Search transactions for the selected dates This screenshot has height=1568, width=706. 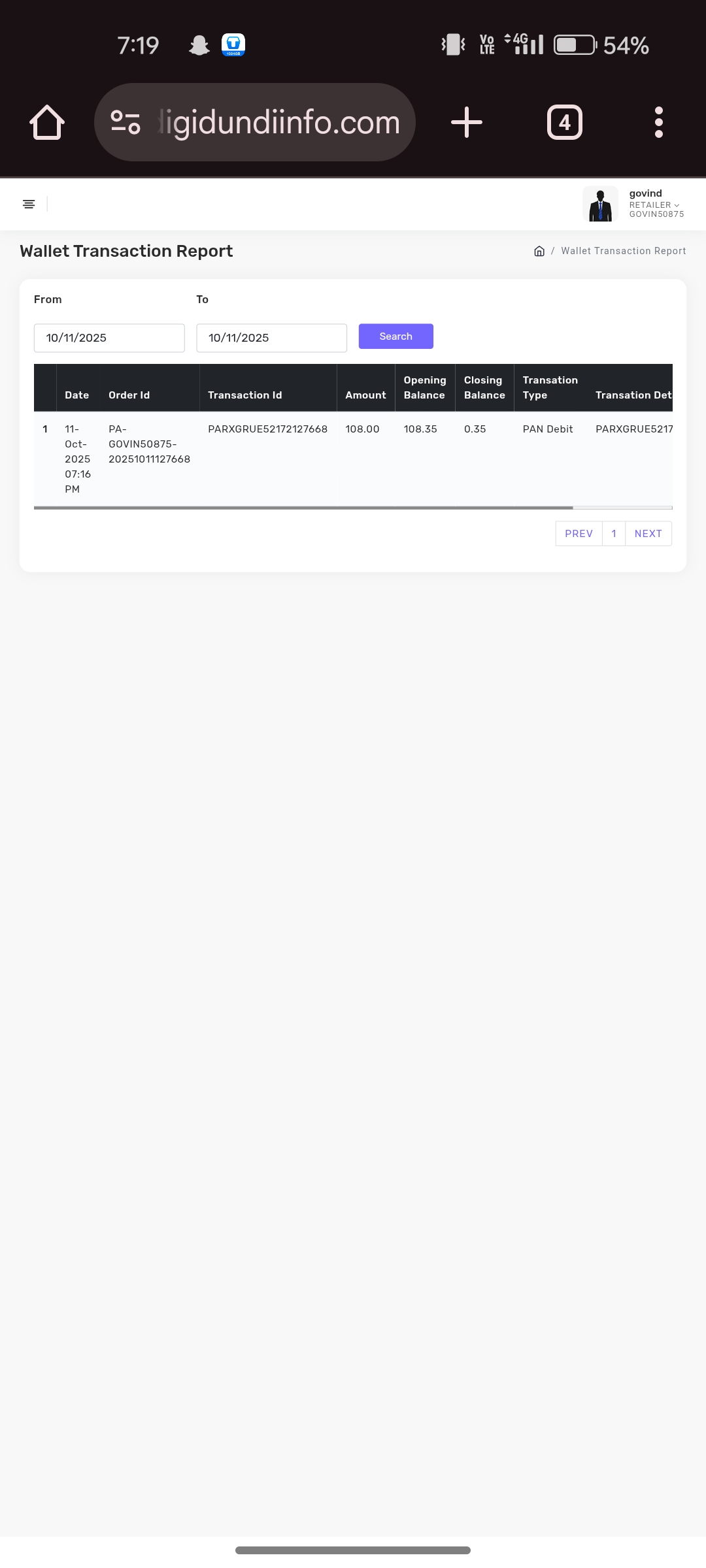pos(395,336)
